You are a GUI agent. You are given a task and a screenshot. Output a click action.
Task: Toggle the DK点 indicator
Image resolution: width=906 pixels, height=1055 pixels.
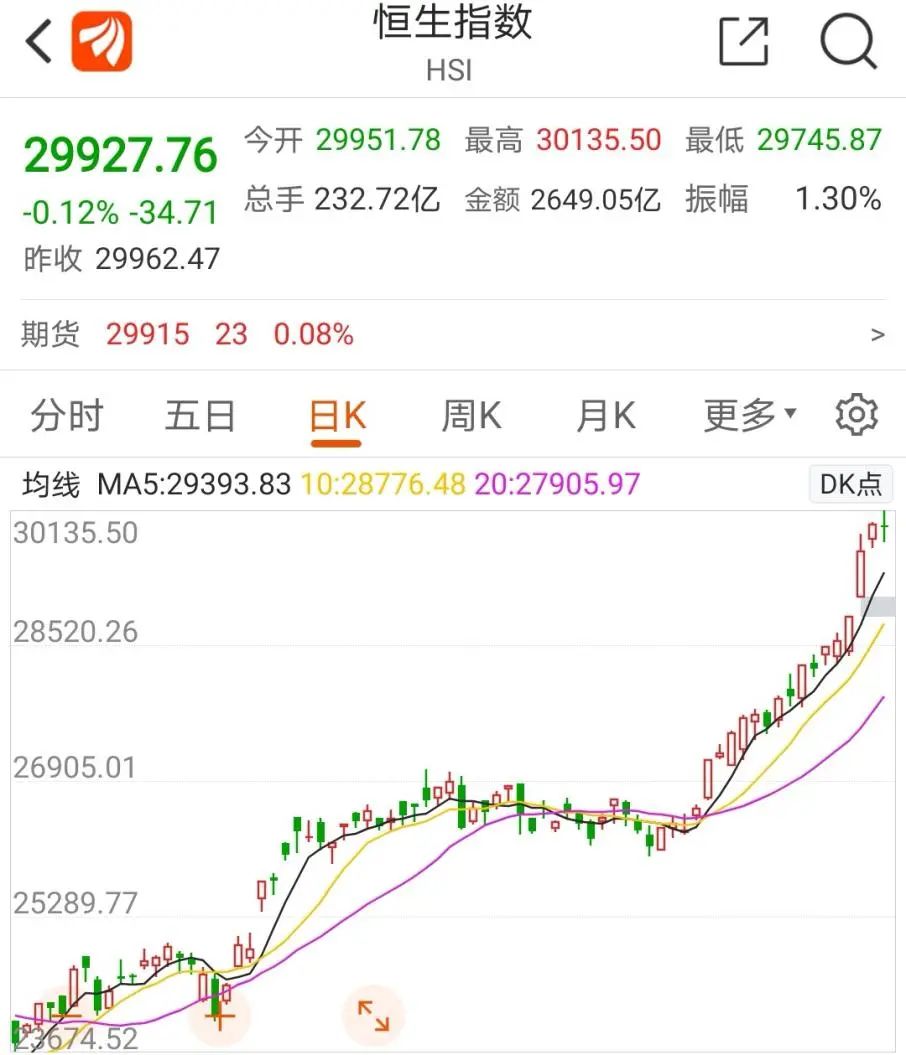coord(850,485)
